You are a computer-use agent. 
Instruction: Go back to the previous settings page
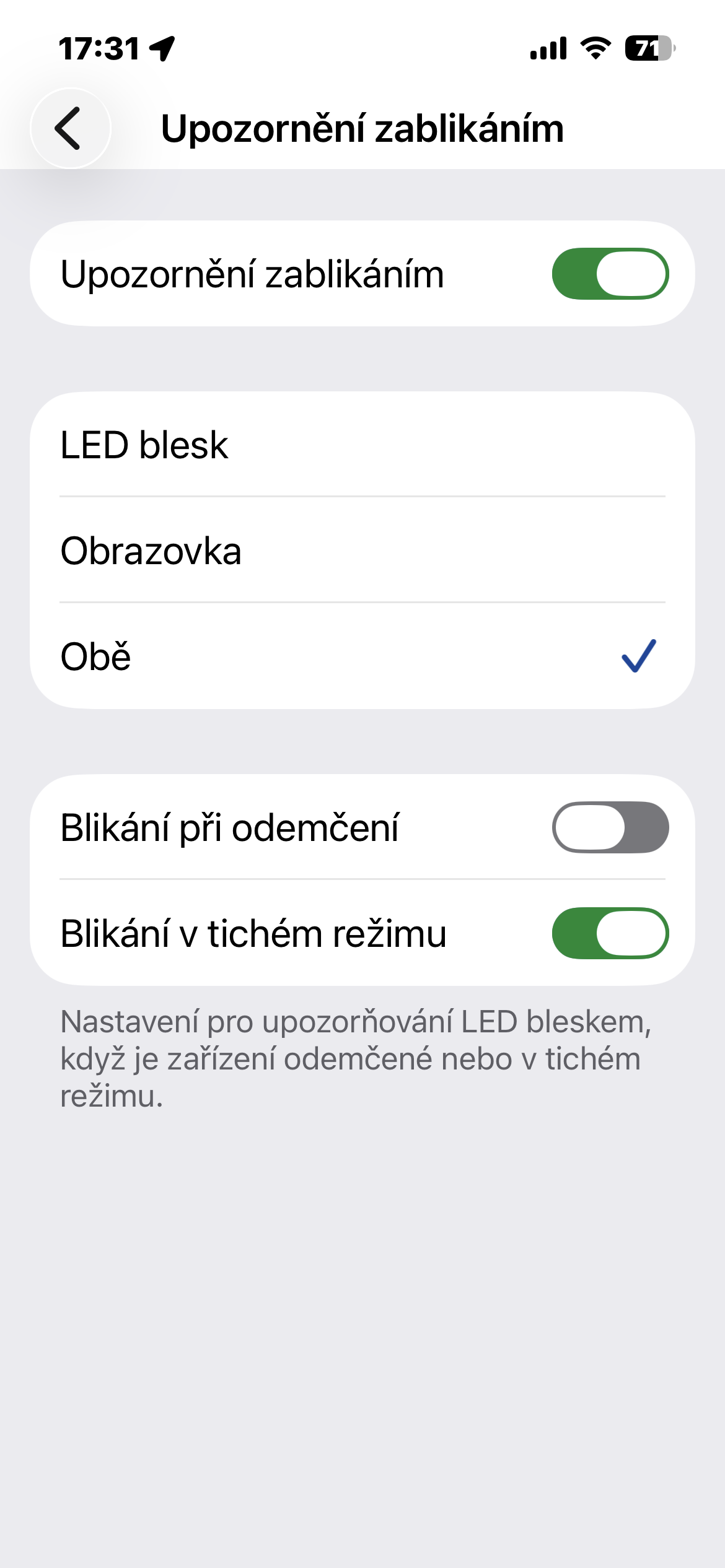coord(70,128)
